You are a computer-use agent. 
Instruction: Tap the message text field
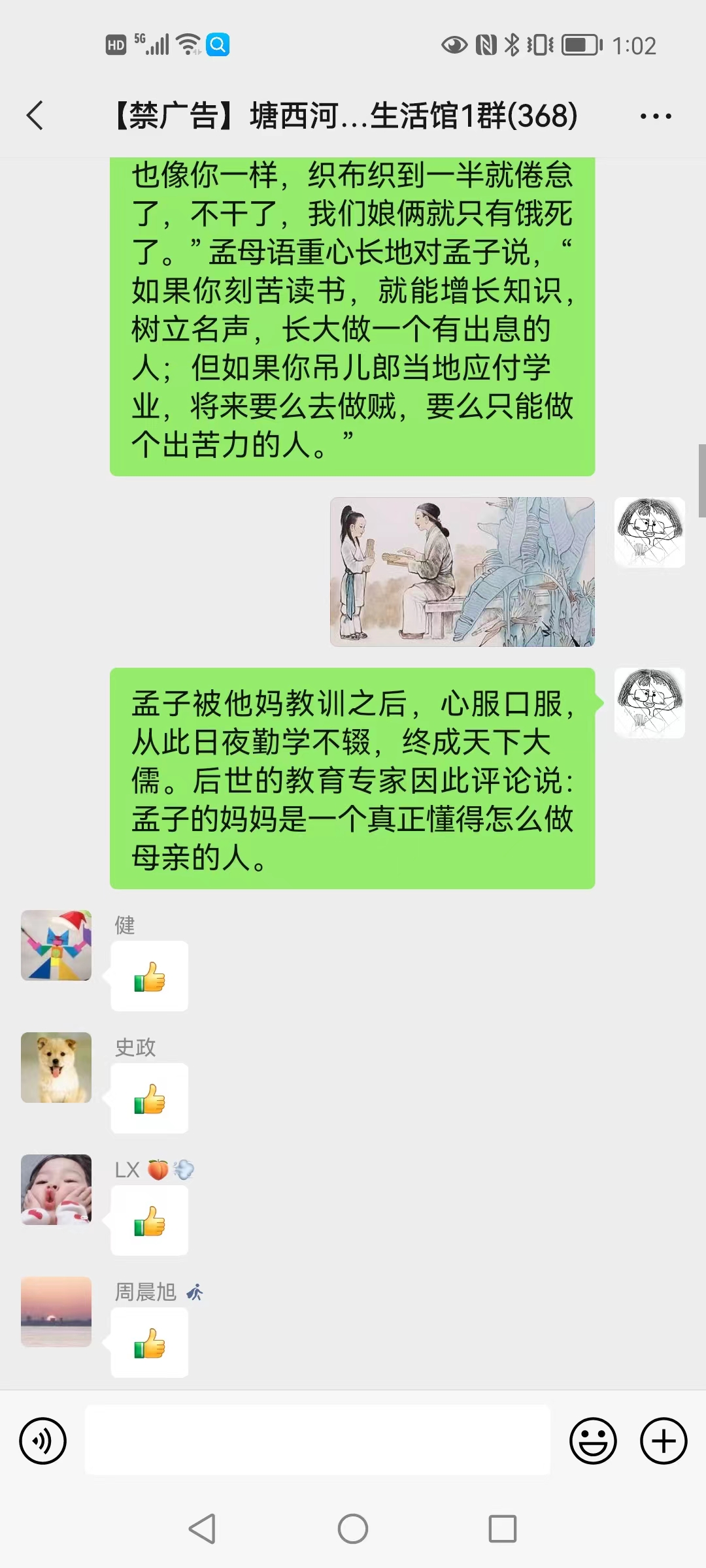pos(317,1441)
